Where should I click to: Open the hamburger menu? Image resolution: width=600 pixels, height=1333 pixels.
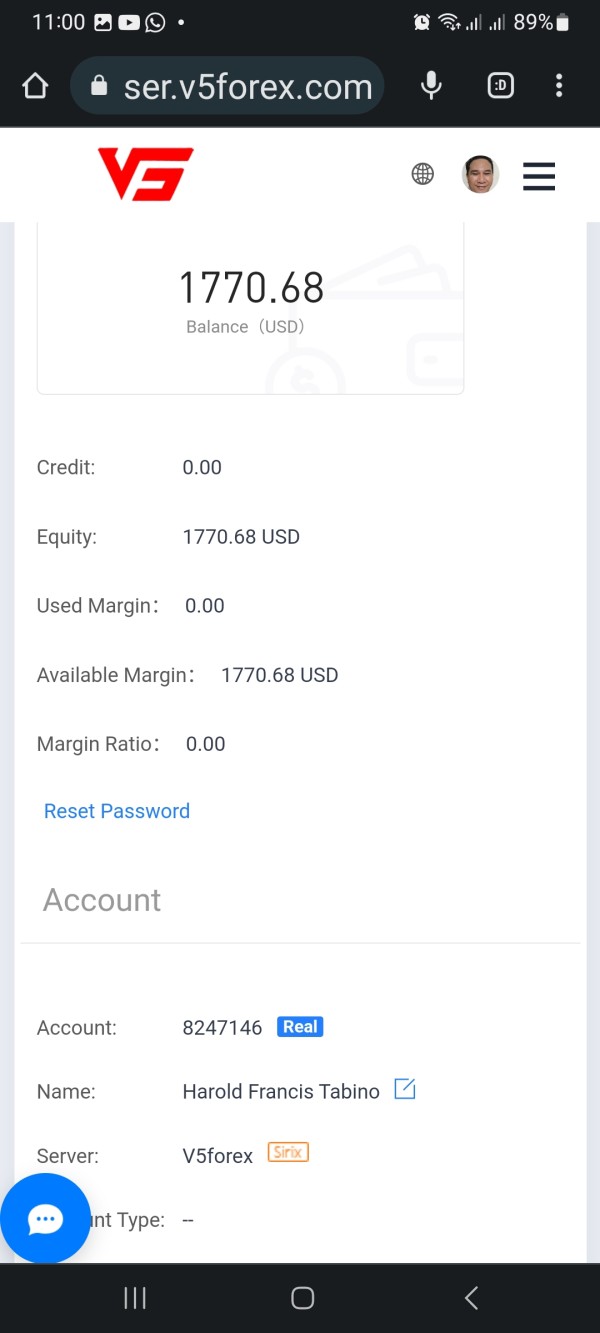pyautogui.click(x=539, y=177)
